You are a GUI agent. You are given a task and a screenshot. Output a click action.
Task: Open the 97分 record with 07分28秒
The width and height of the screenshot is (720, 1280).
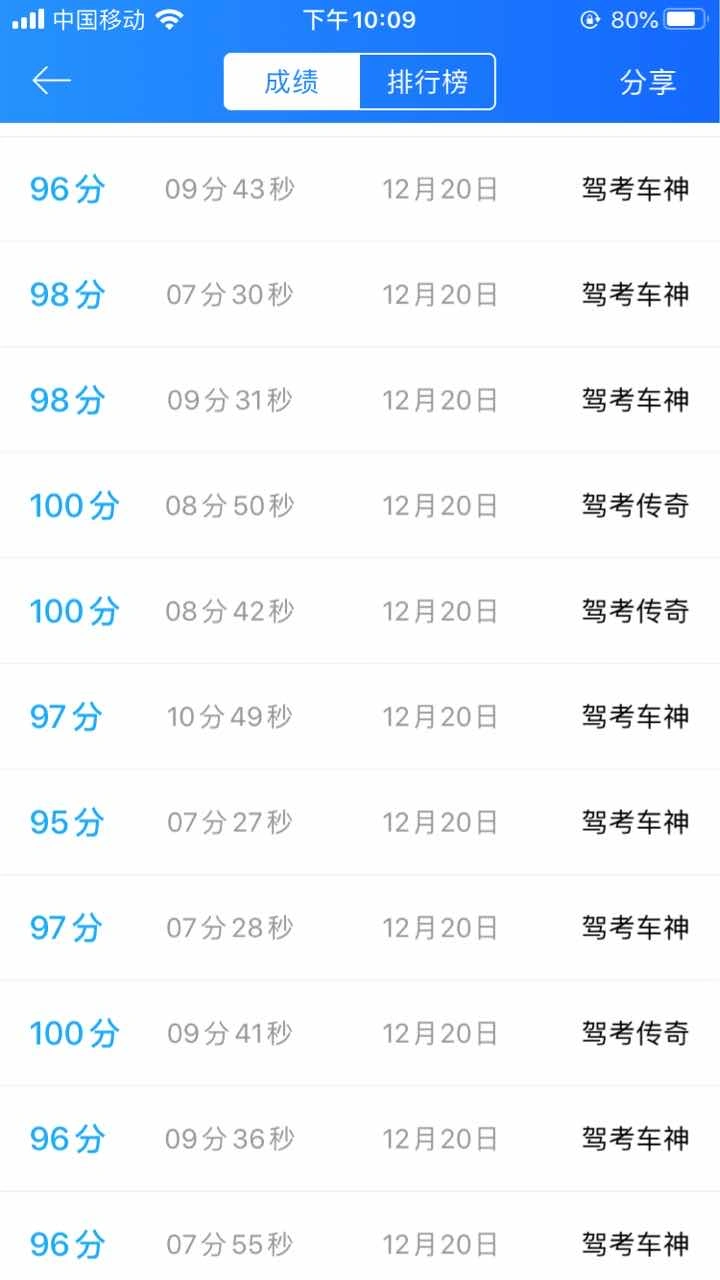tap(360, 928)
